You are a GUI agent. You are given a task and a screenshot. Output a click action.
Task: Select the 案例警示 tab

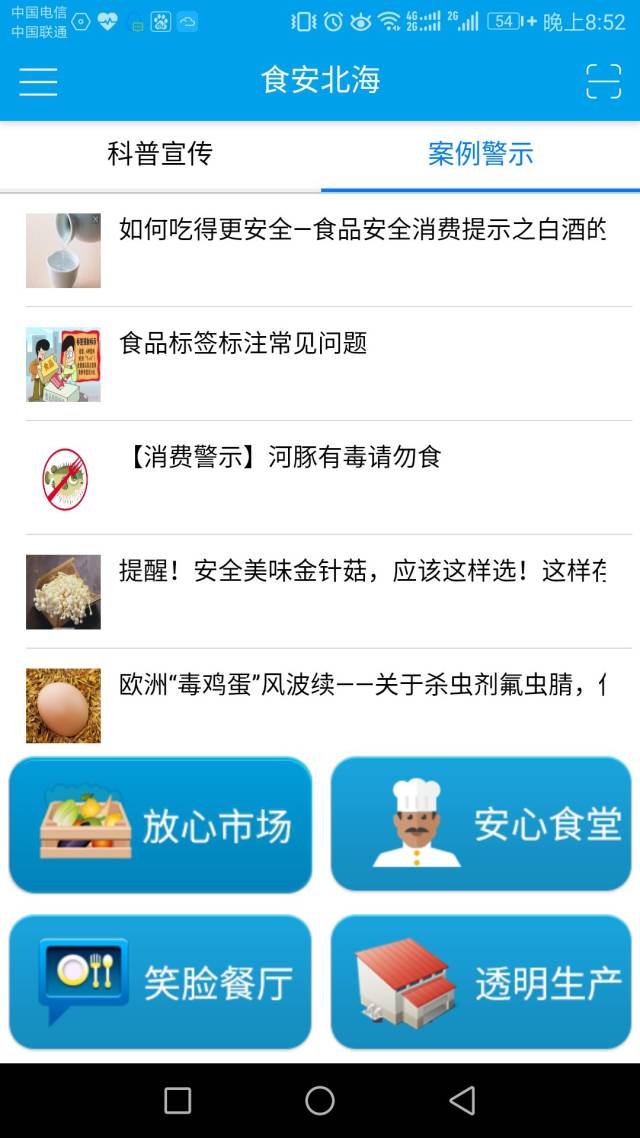480,154
